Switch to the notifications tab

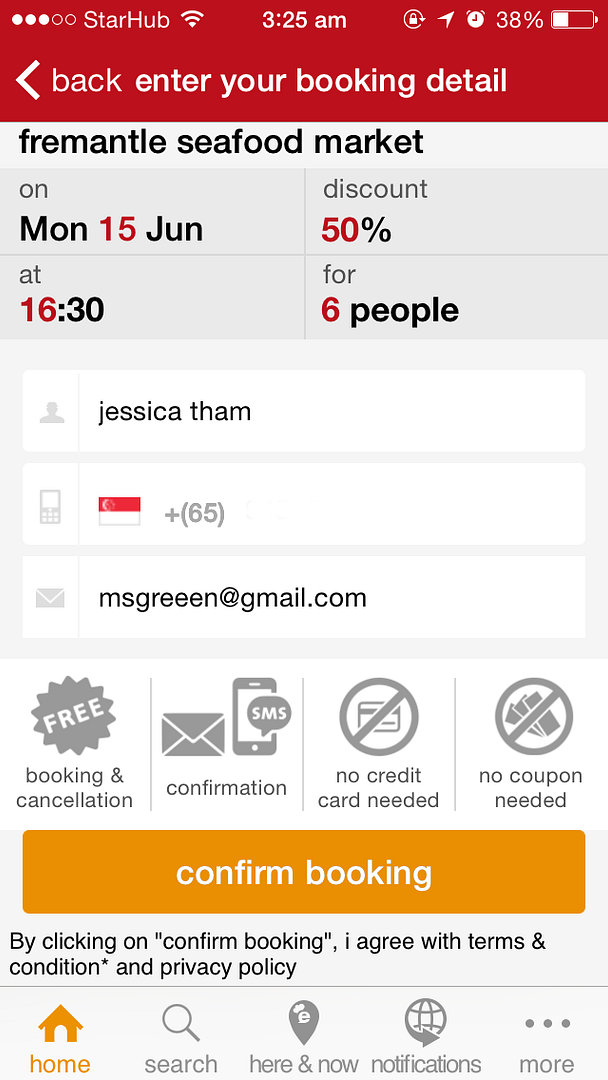(426, 1039)
